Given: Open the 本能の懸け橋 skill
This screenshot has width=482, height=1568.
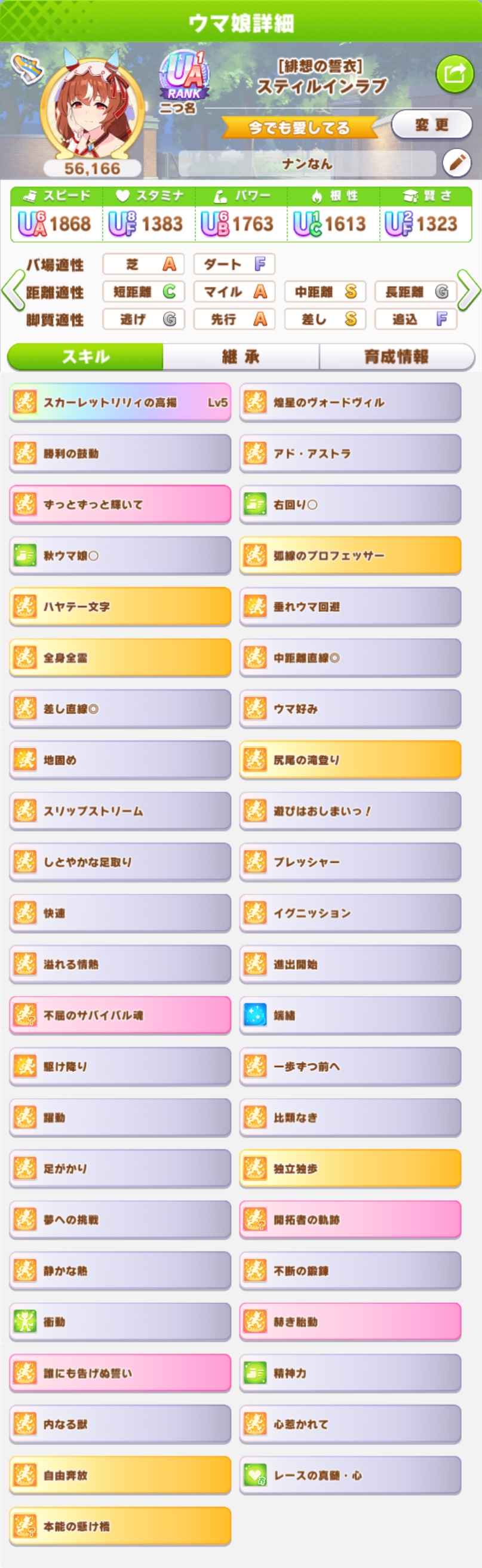Looking at the screenshot, I should [x=120, y=1527].
